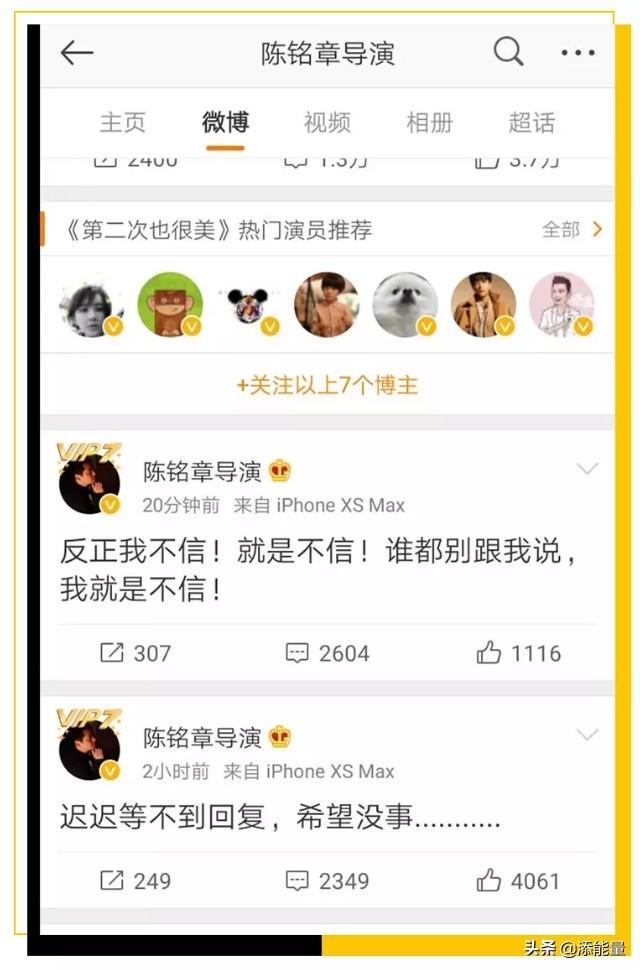This screenshot has width=640, height=971.
Task: Expand options arrow on the 反正我不信 post
Action: pyautogui.click(x=587, y=469)
